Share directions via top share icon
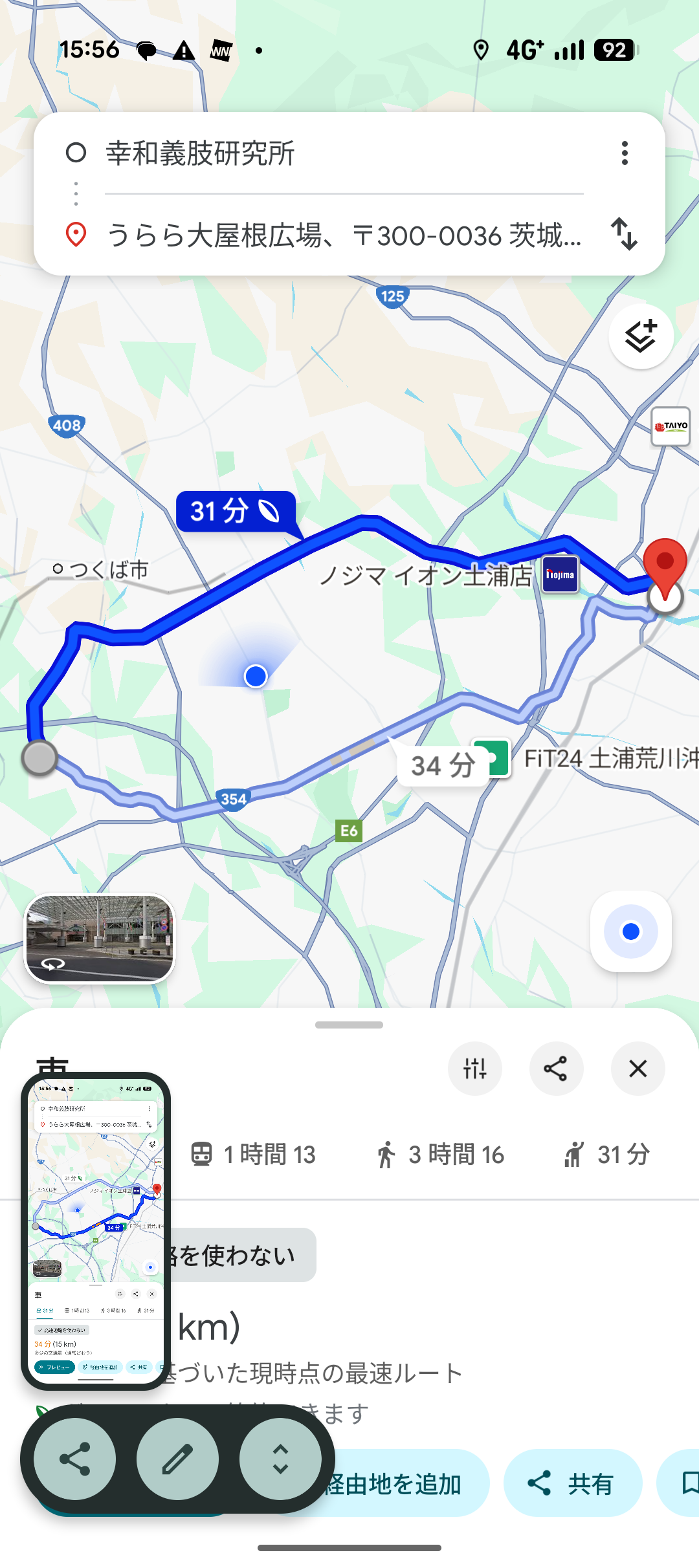Viewport: 699px width, 1568px height. point(556,1069)
